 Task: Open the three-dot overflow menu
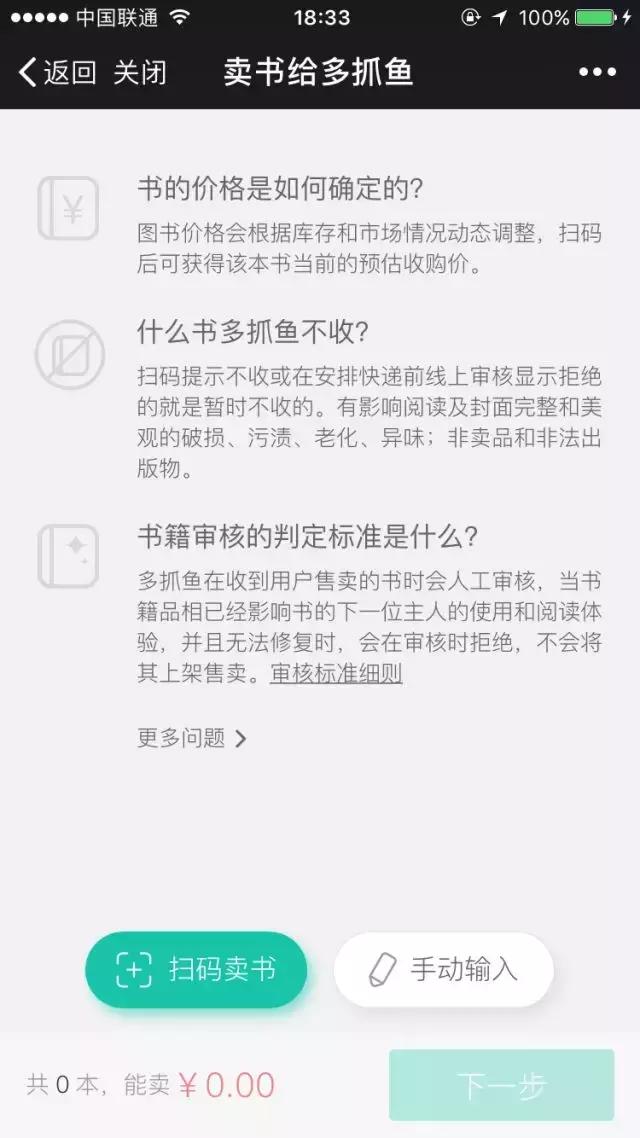click(x=597, y=72)
